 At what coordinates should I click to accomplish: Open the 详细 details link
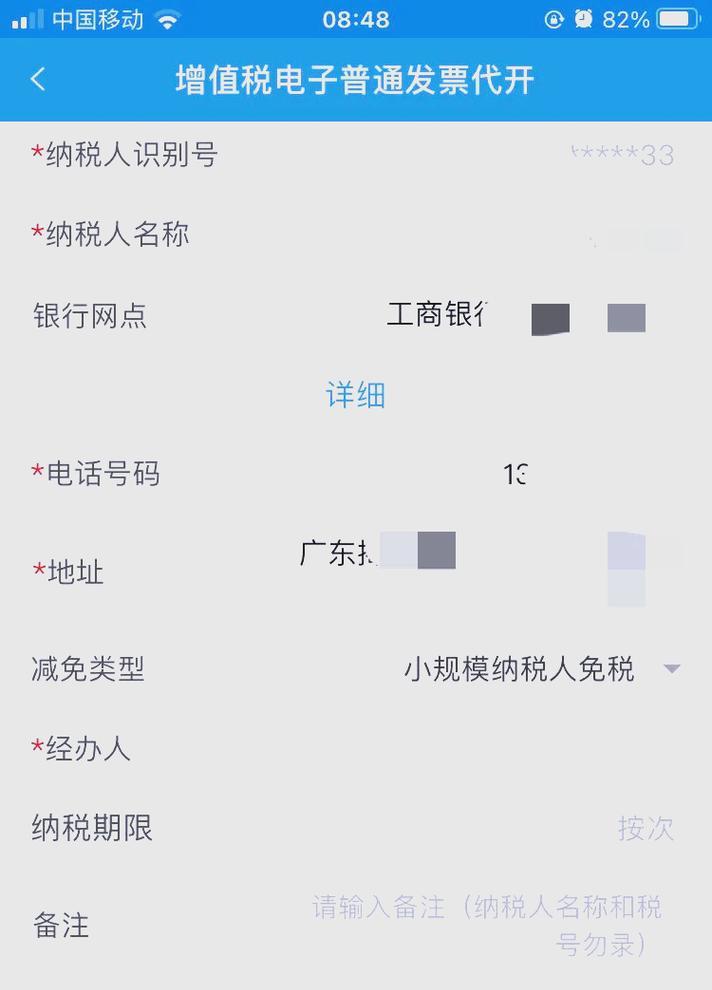coord(356,395)
